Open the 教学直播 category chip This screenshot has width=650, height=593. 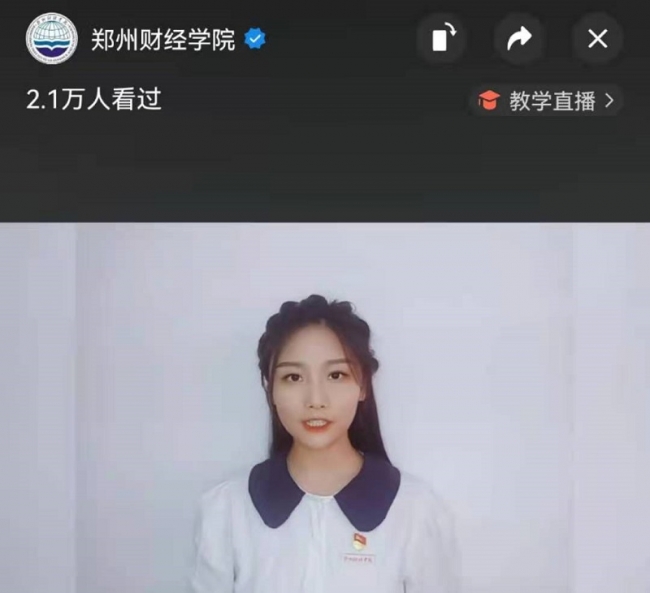click(545, 100)
